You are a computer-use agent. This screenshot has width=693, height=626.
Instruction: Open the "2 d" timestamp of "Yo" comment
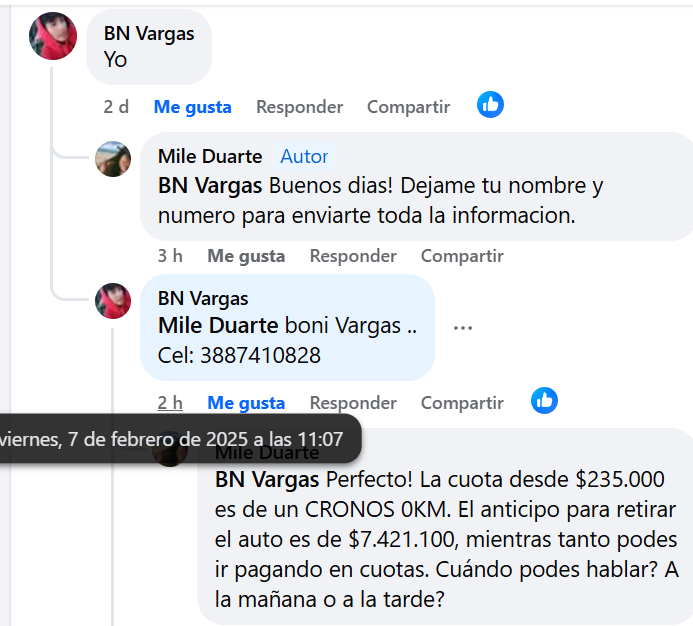(116, 107)
